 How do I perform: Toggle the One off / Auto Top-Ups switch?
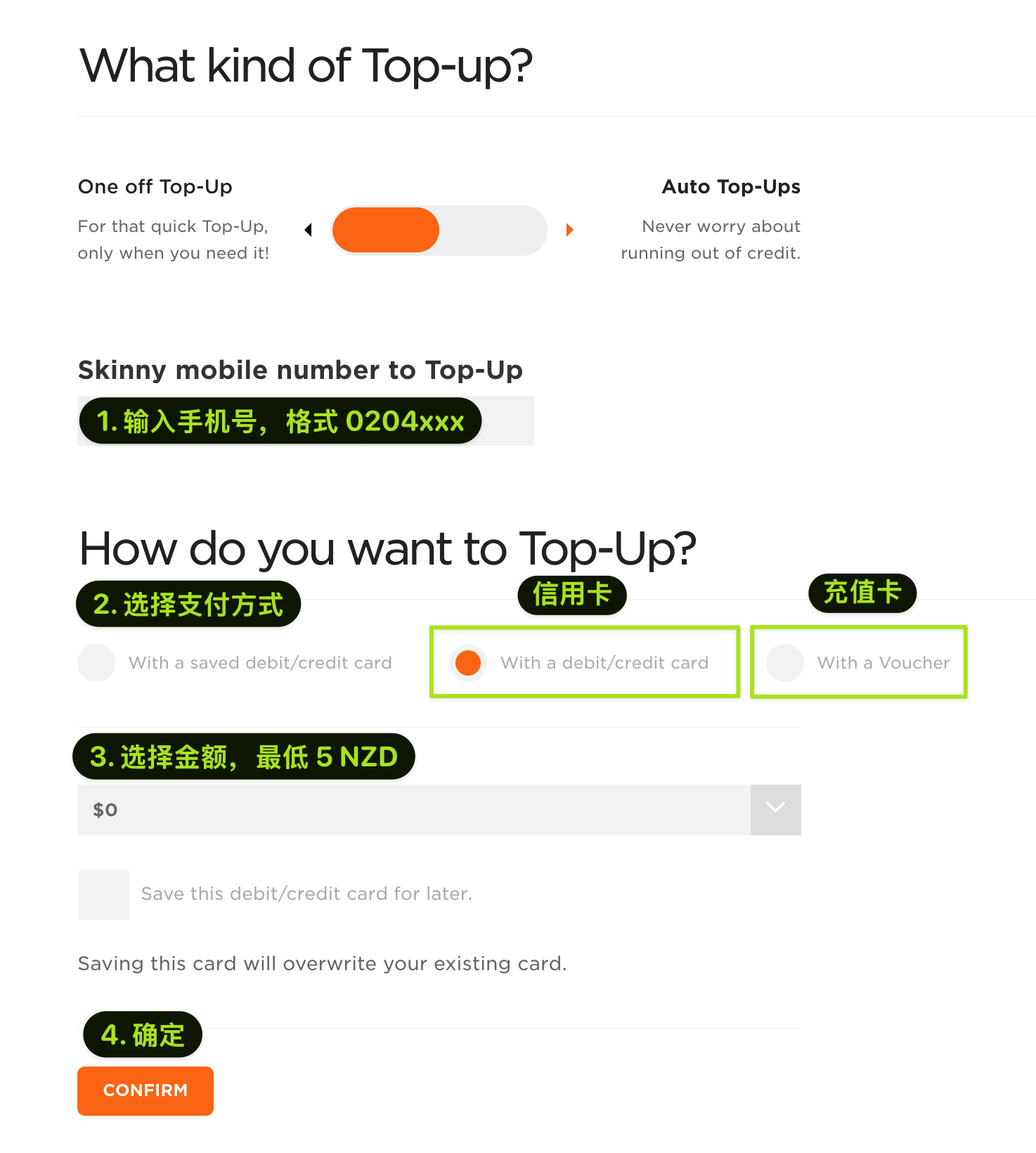click(x=439, y=230)
